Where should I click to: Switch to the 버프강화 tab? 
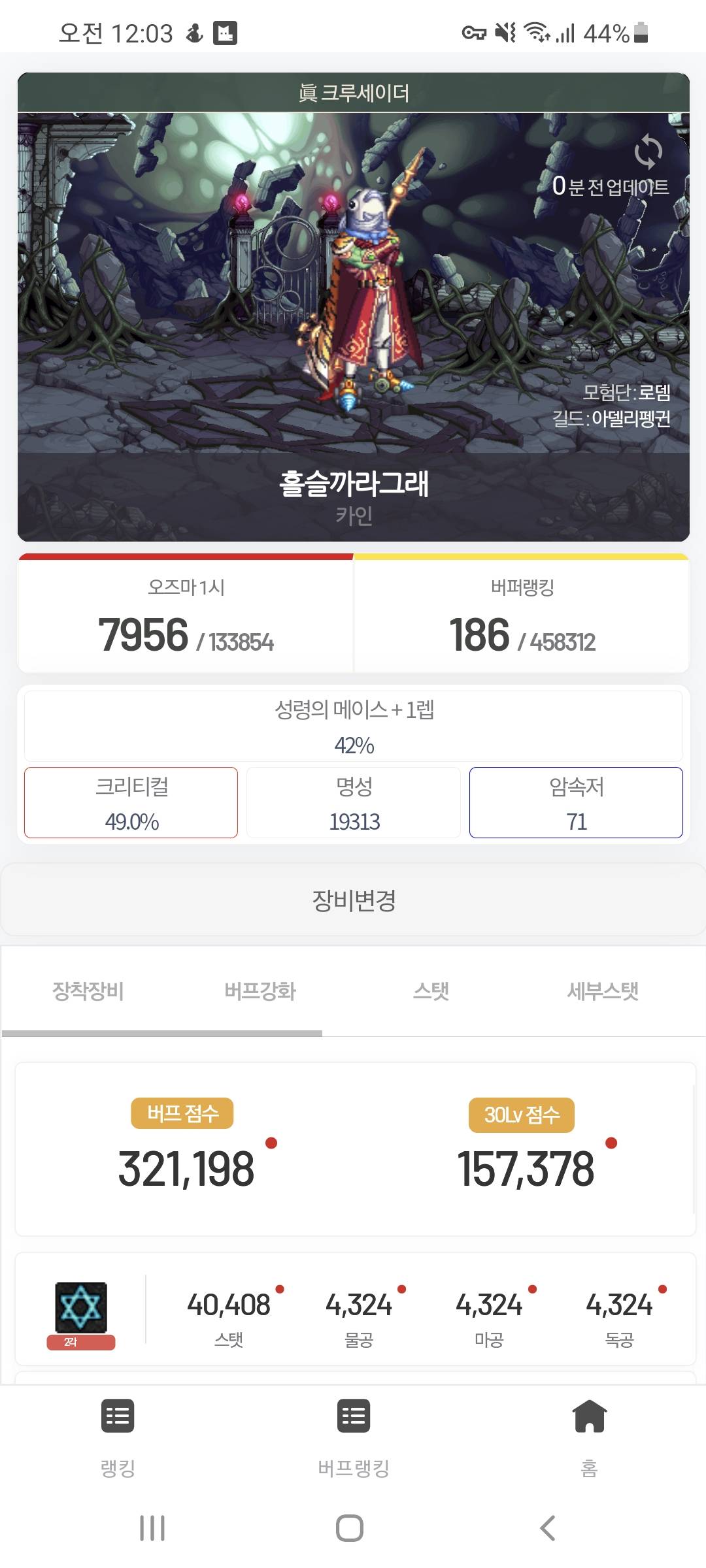[260, 991]
